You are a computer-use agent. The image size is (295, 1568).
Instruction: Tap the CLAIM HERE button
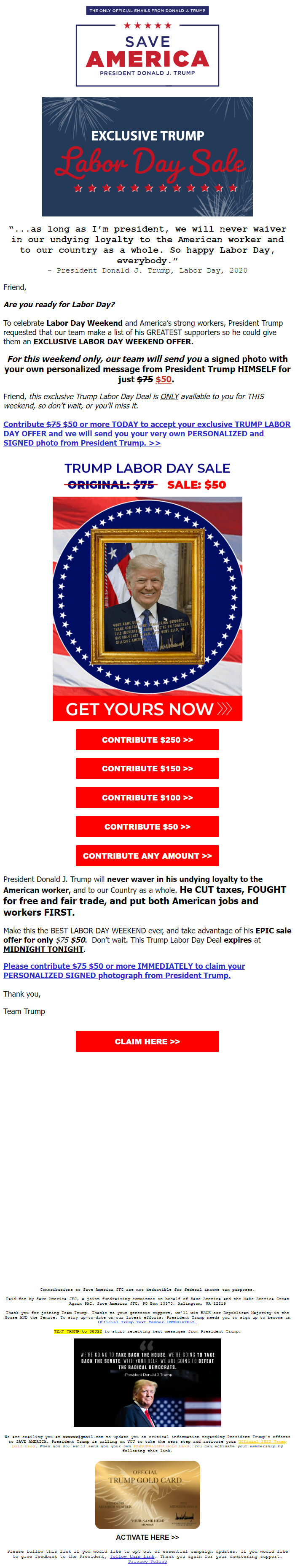pyautogui.click(x=147, y=1041)
